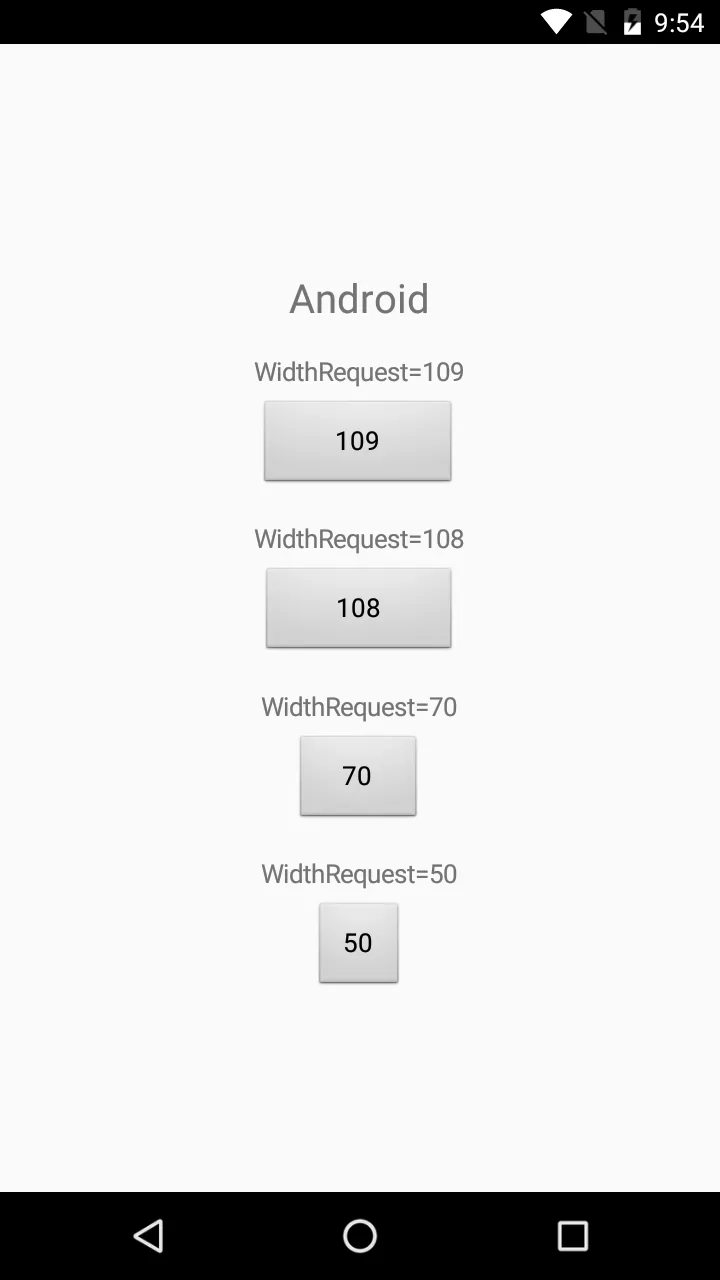This screenshot has height=1280, width=720.
Task: Click the button showing 70
Action: [x=357, y=776]
